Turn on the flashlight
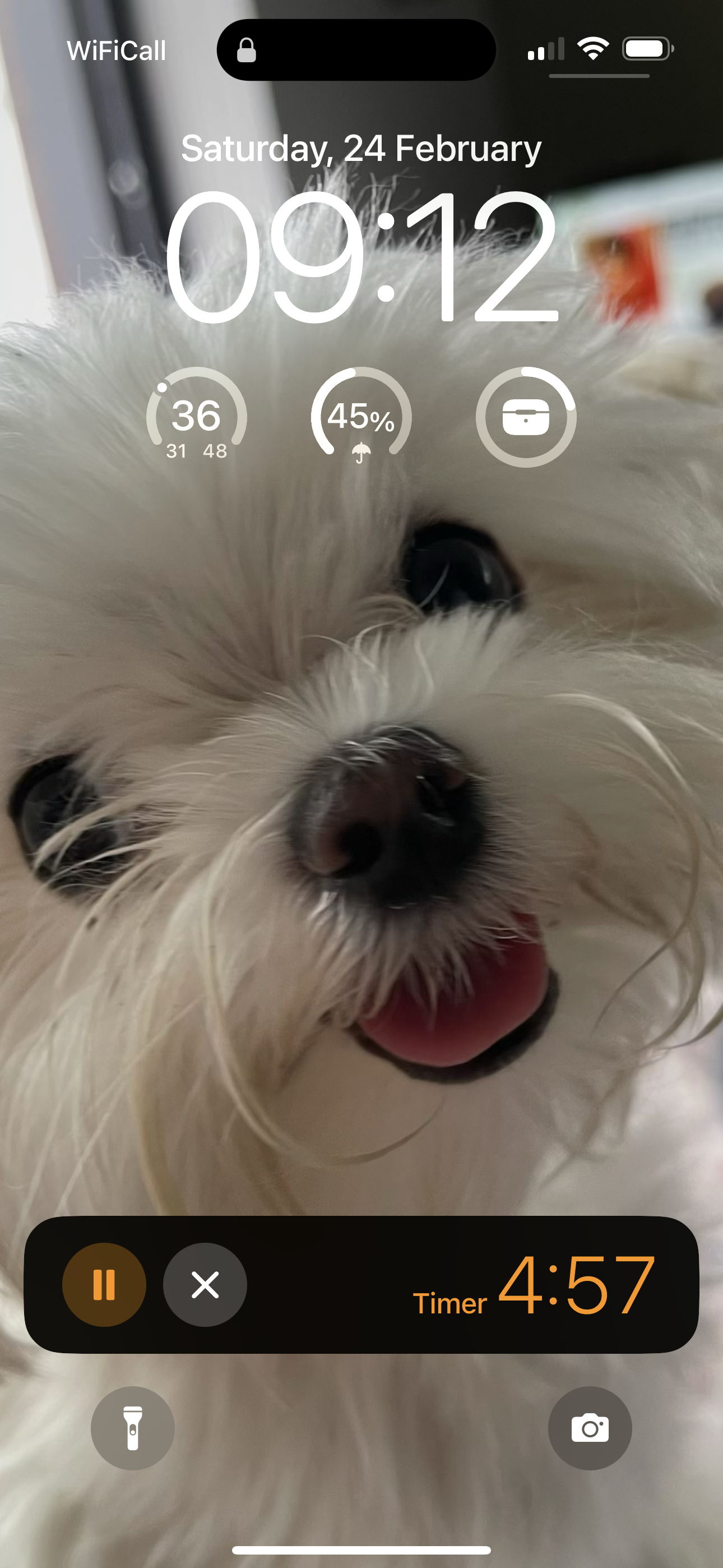Screen dimensions: 723x1568 tap(133, 1428)
